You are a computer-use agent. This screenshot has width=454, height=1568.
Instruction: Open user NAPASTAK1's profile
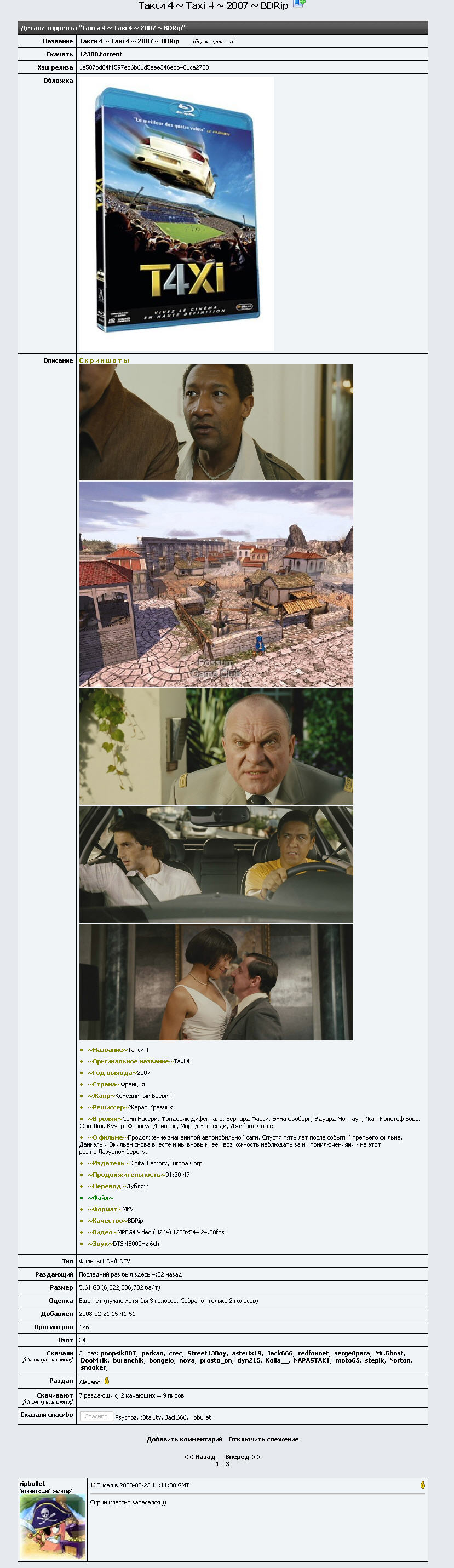311,1360
